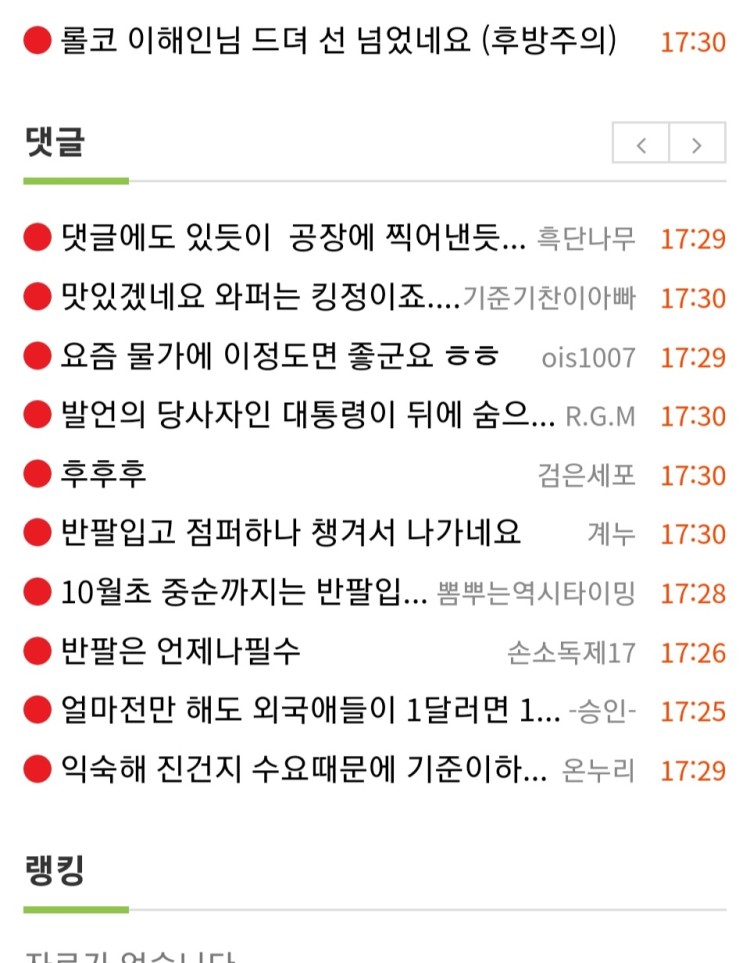Image resolution: width=750 pixels, height=963 pixels.
Task: Open the comment by 온누리
Action: 304,770
